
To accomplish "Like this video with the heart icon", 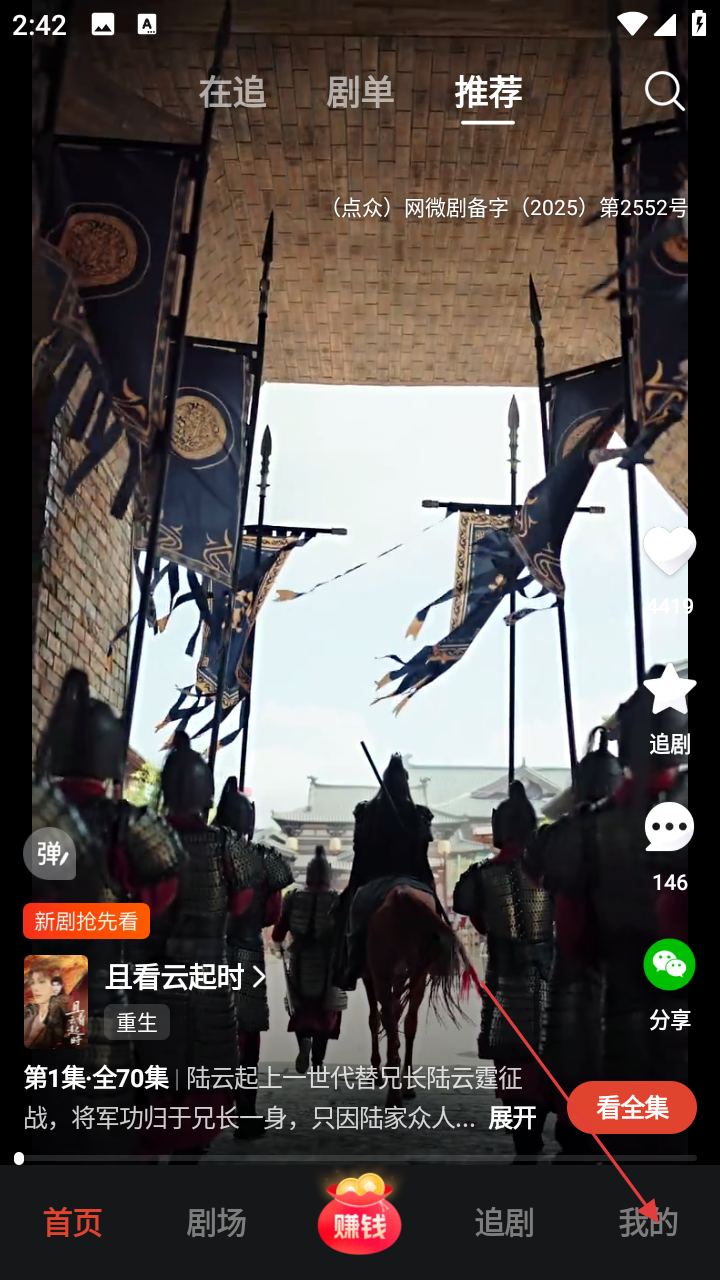I will (669, 552).
